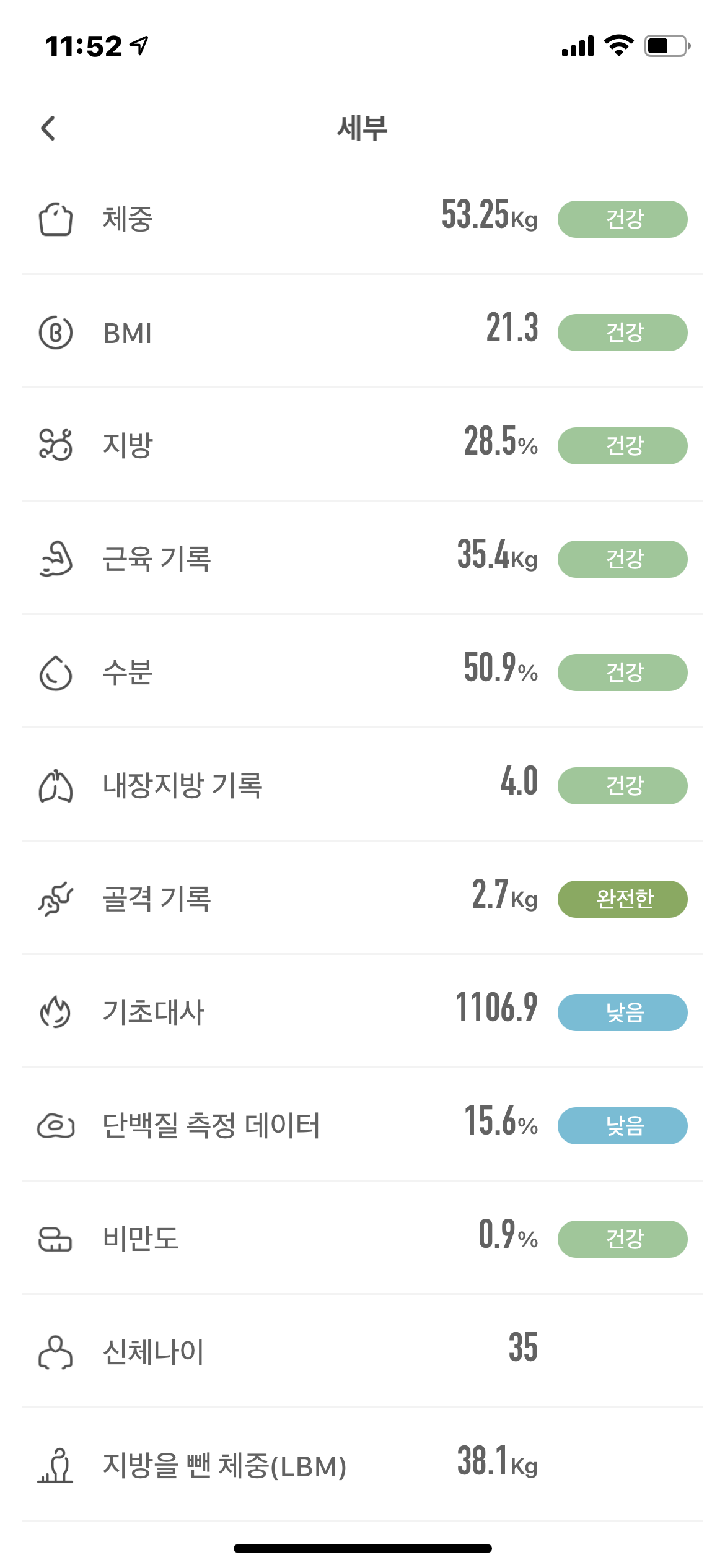Open the BMI row
725x1568 pixels.
coord(362,333)
